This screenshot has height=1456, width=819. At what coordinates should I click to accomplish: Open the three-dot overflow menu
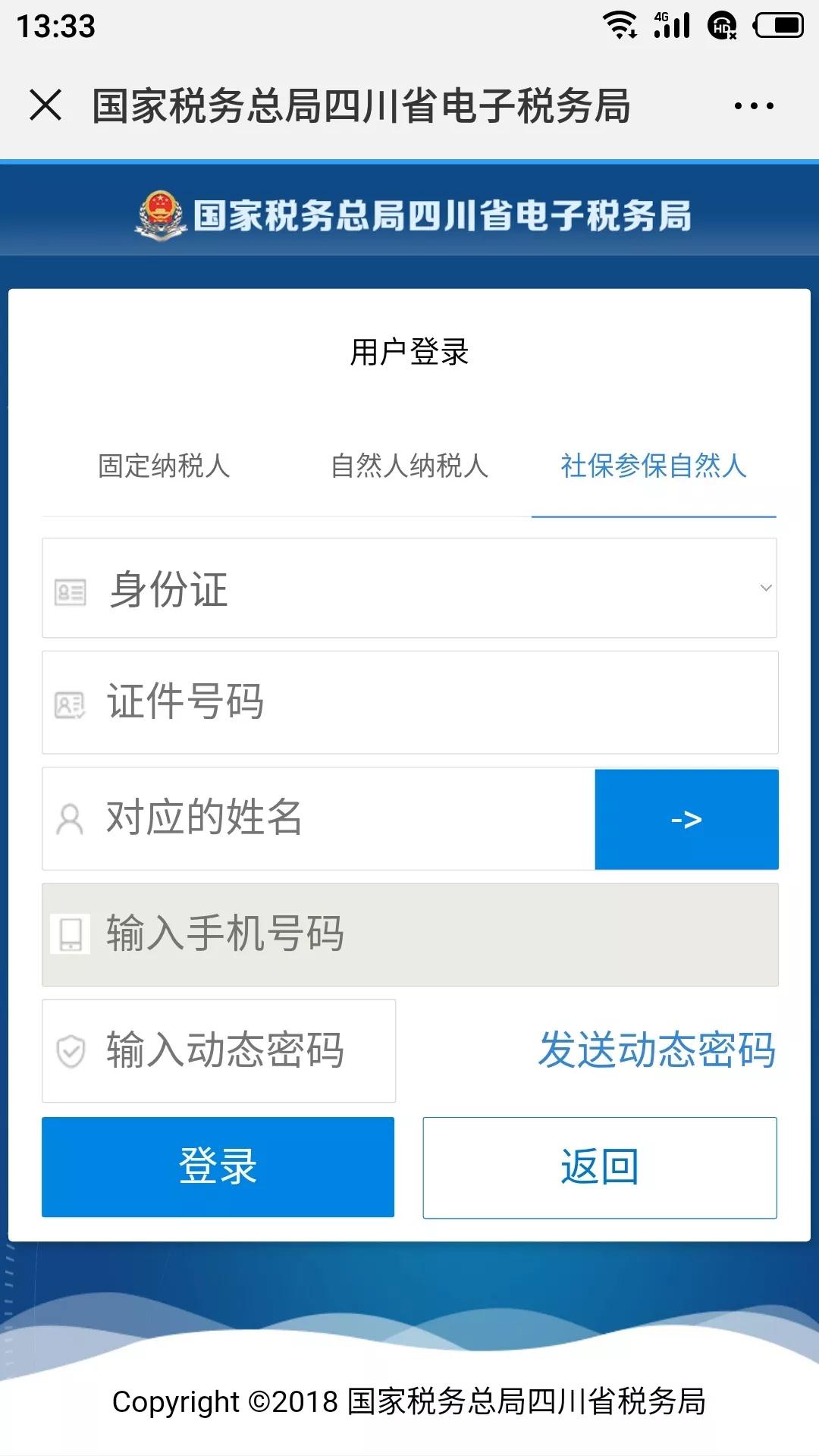pyautogui.click(x=754, y=105)
